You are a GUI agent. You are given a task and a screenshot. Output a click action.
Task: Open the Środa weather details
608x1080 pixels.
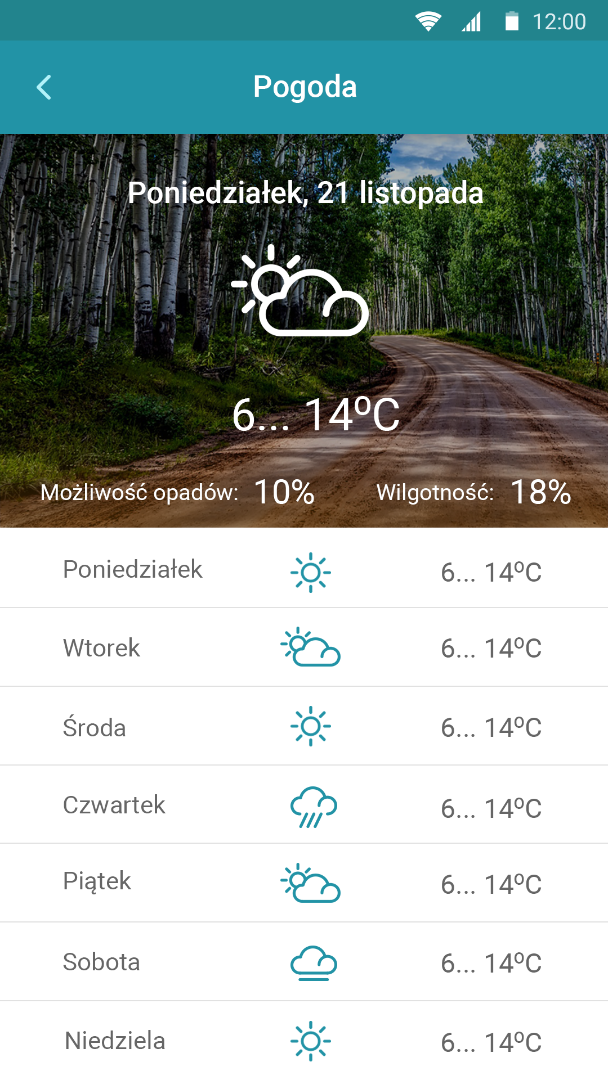point(303,727)
